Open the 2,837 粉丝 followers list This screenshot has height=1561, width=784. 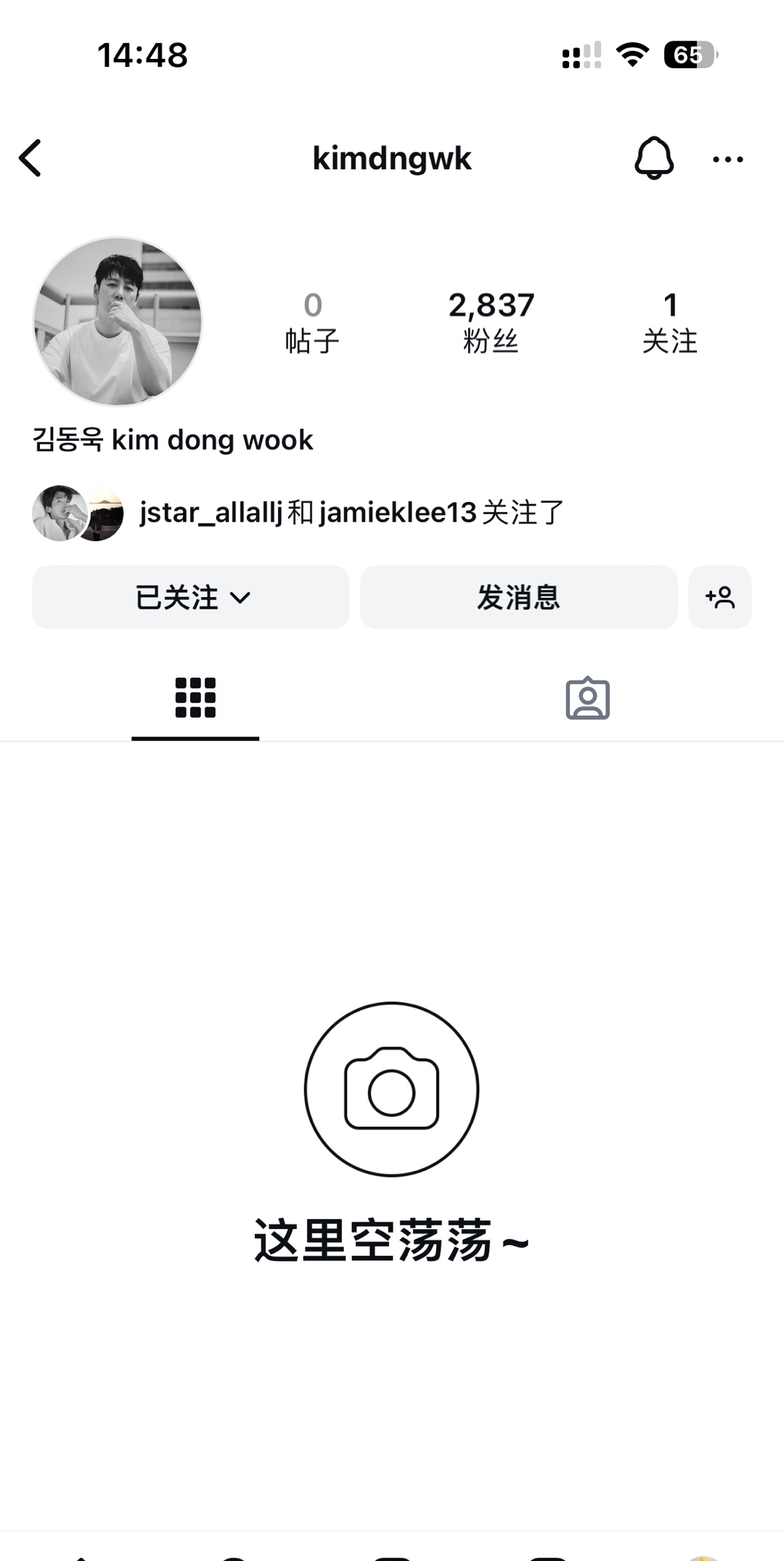[x=491, y=320]
